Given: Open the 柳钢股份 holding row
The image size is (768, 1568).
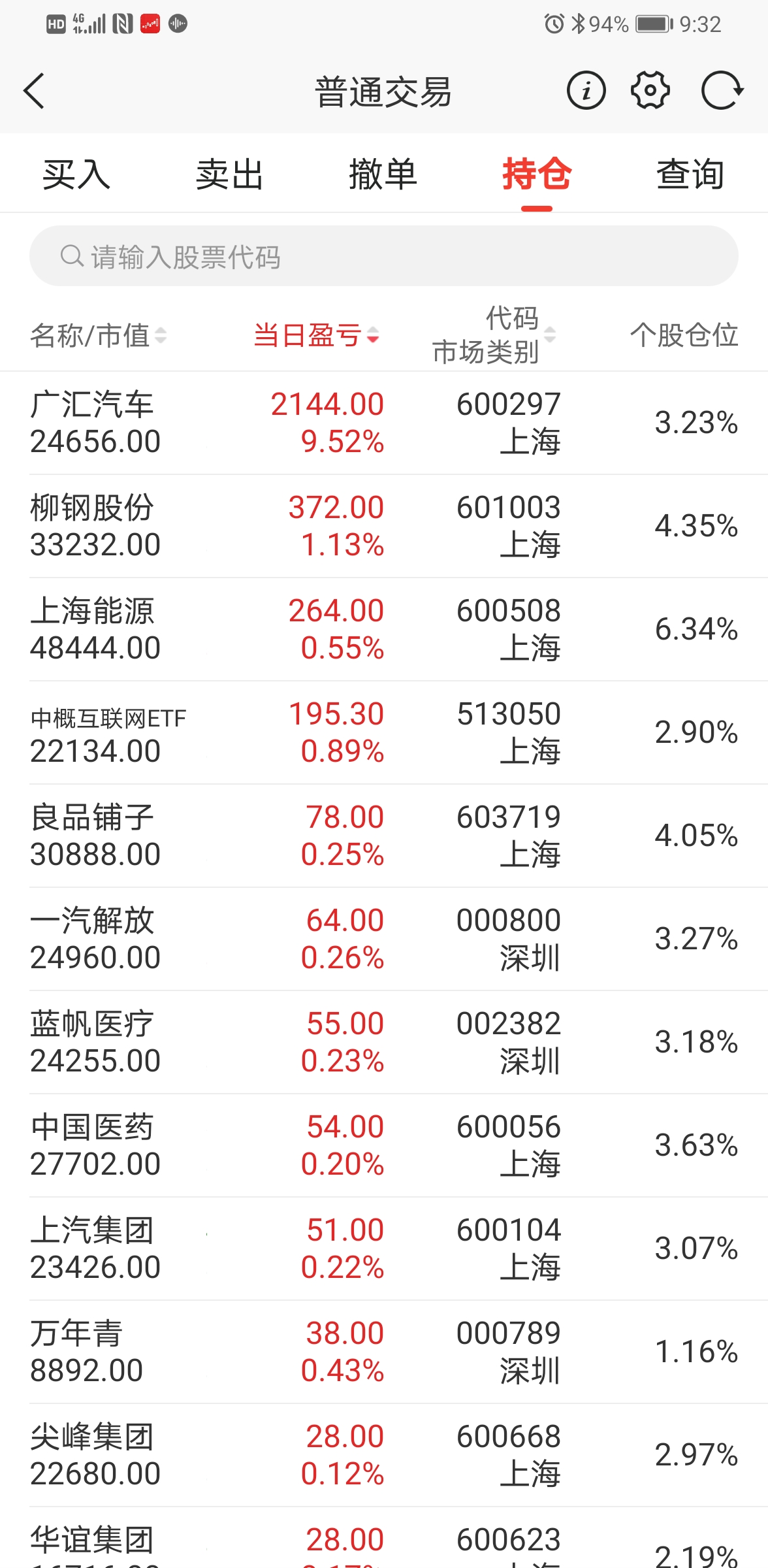Looking at the screenshot, I should coord(383,526).
